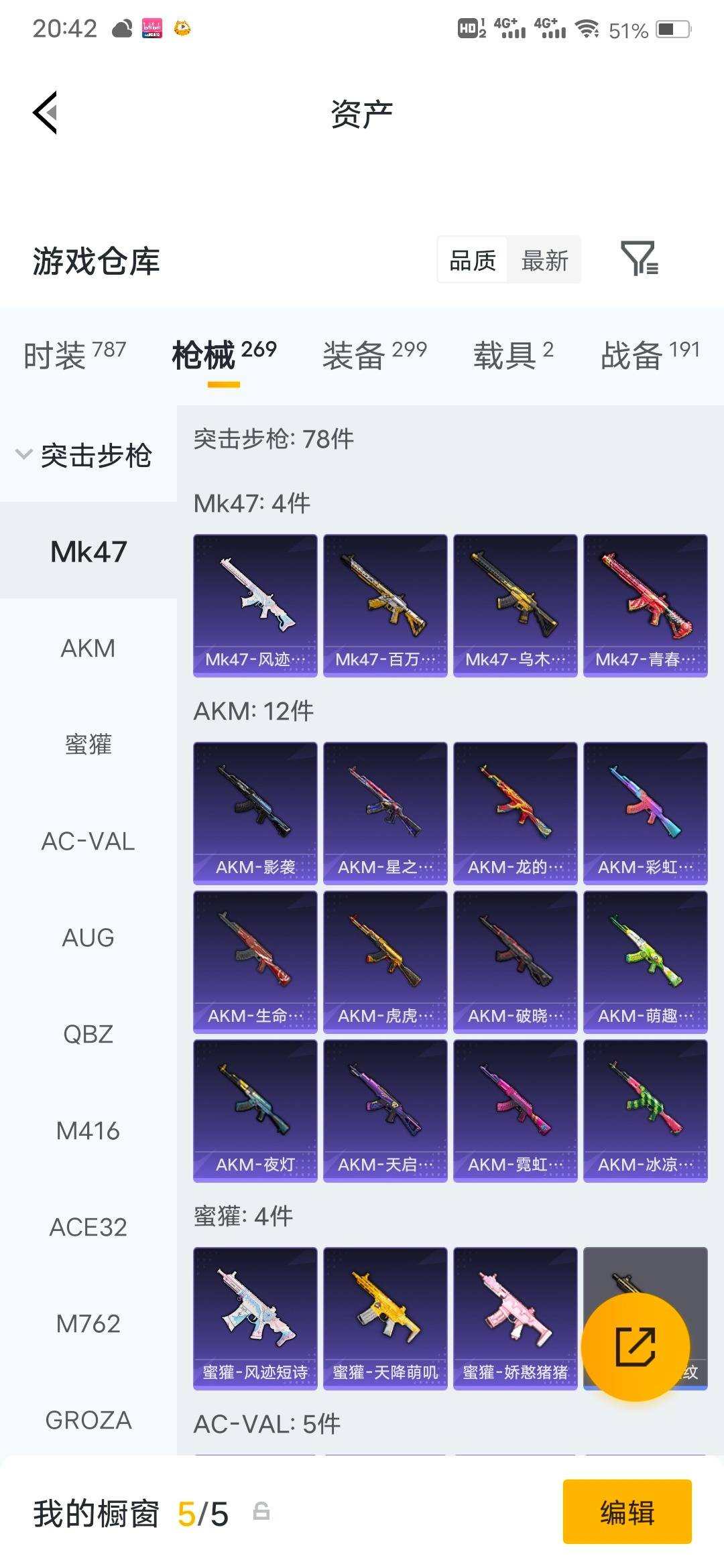Select AKM in the left category list
Image resolution: width=724 pixels, height=1568 pixels.
pyautogui.click(x=88, y=649)
